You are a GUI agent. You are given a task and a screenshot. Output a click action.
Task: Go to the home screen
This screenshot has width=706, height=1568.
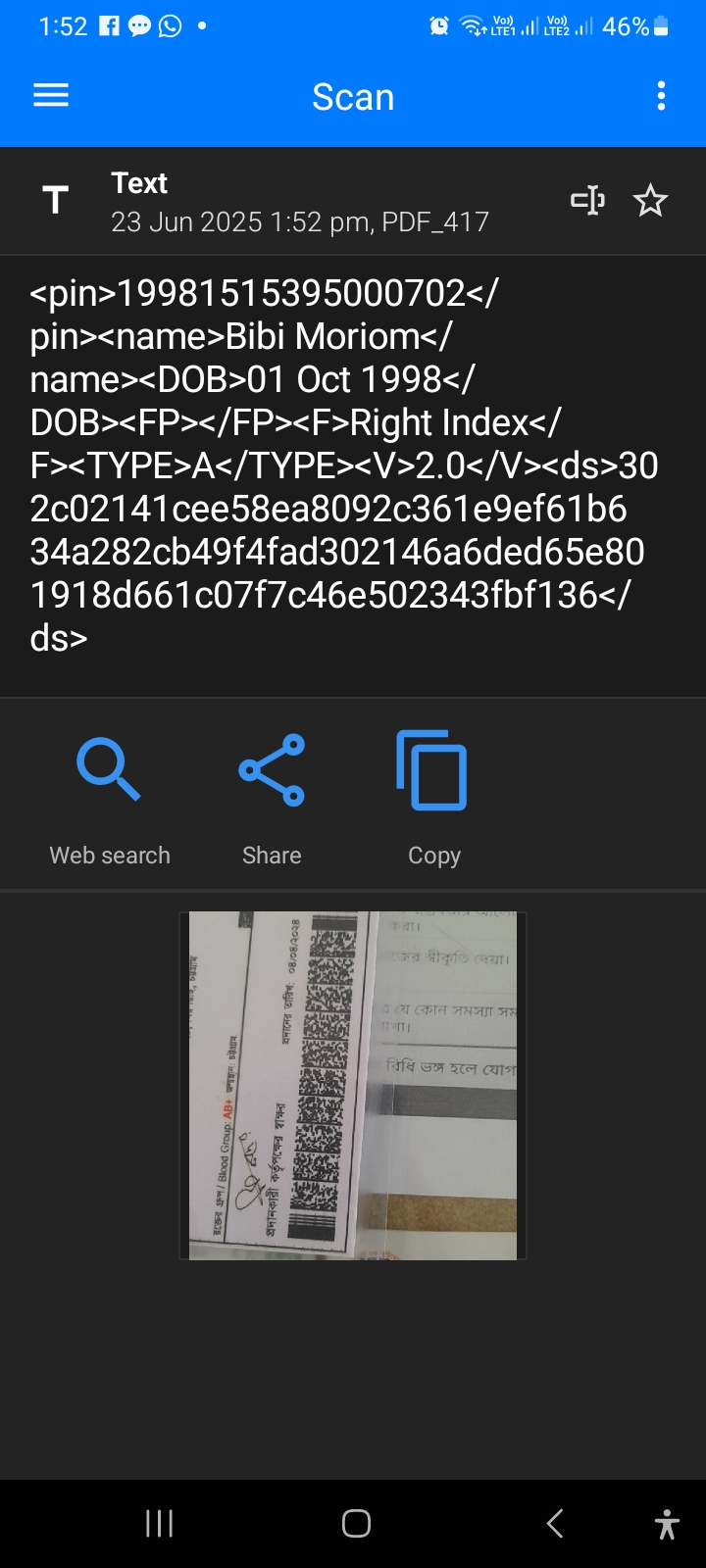coord(356,1523)
